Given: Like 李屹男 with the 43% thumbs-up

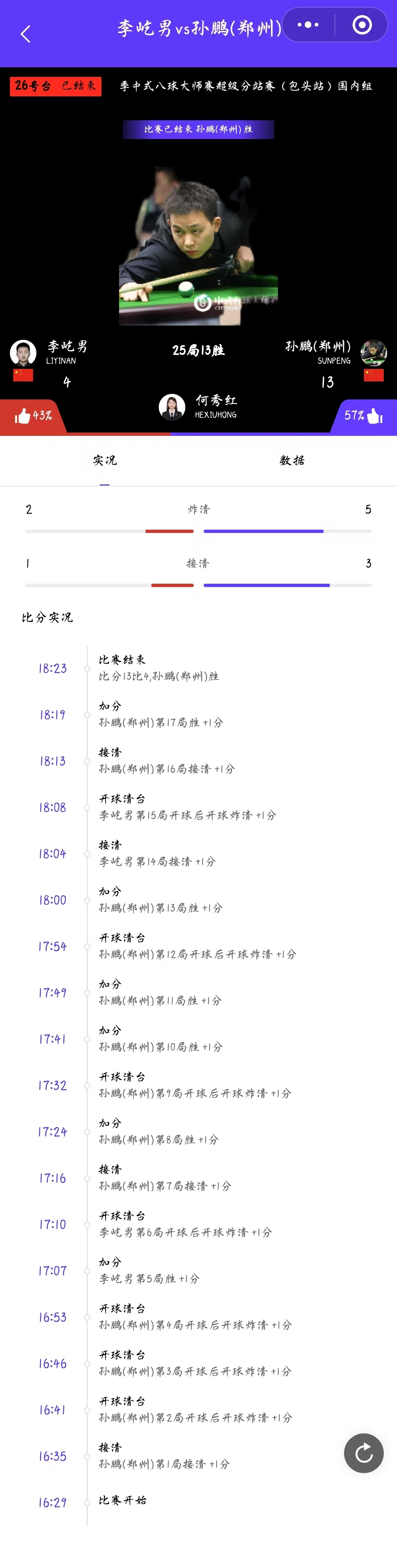Looking at the screenshot, I should pyautogui.click(x=33, y=416).
